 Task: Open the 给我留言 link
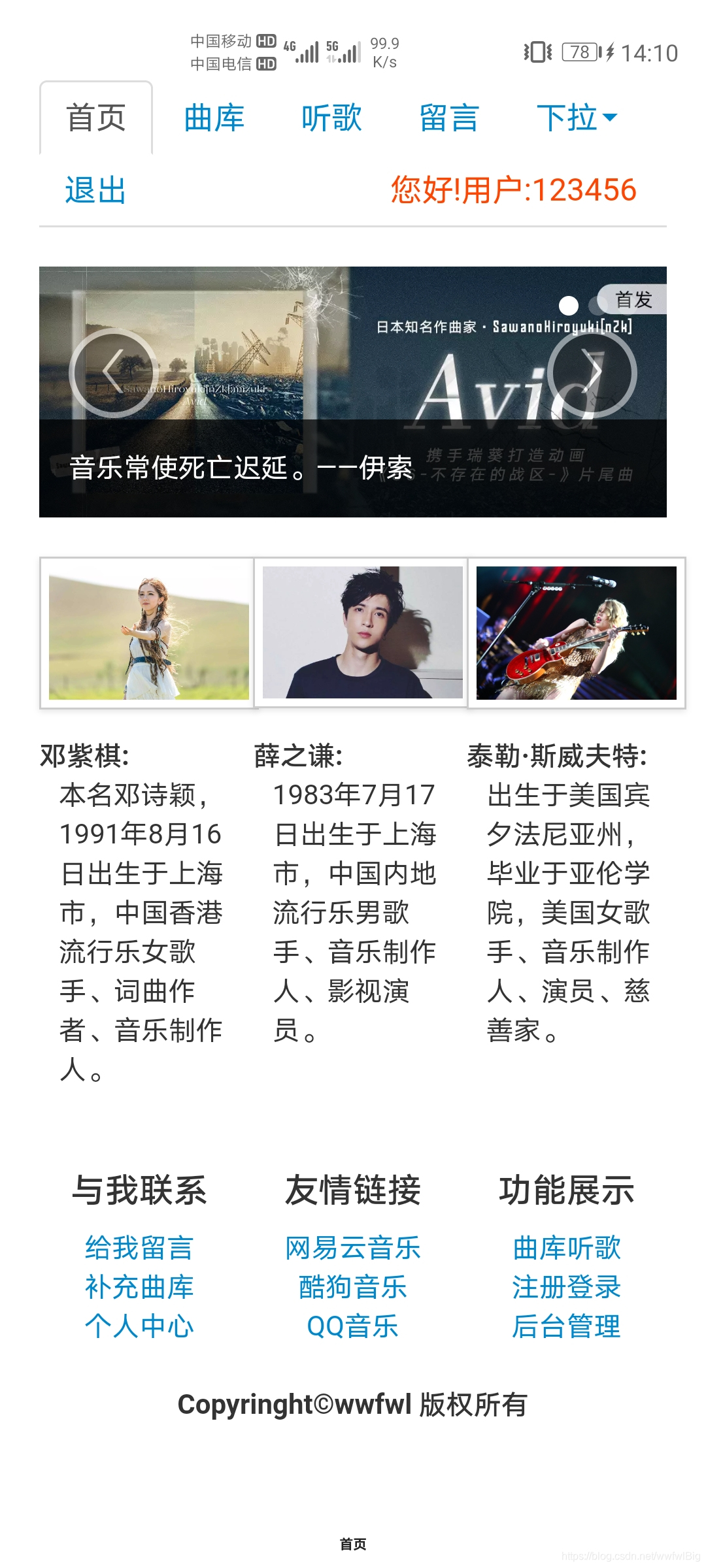[139, 1248]
